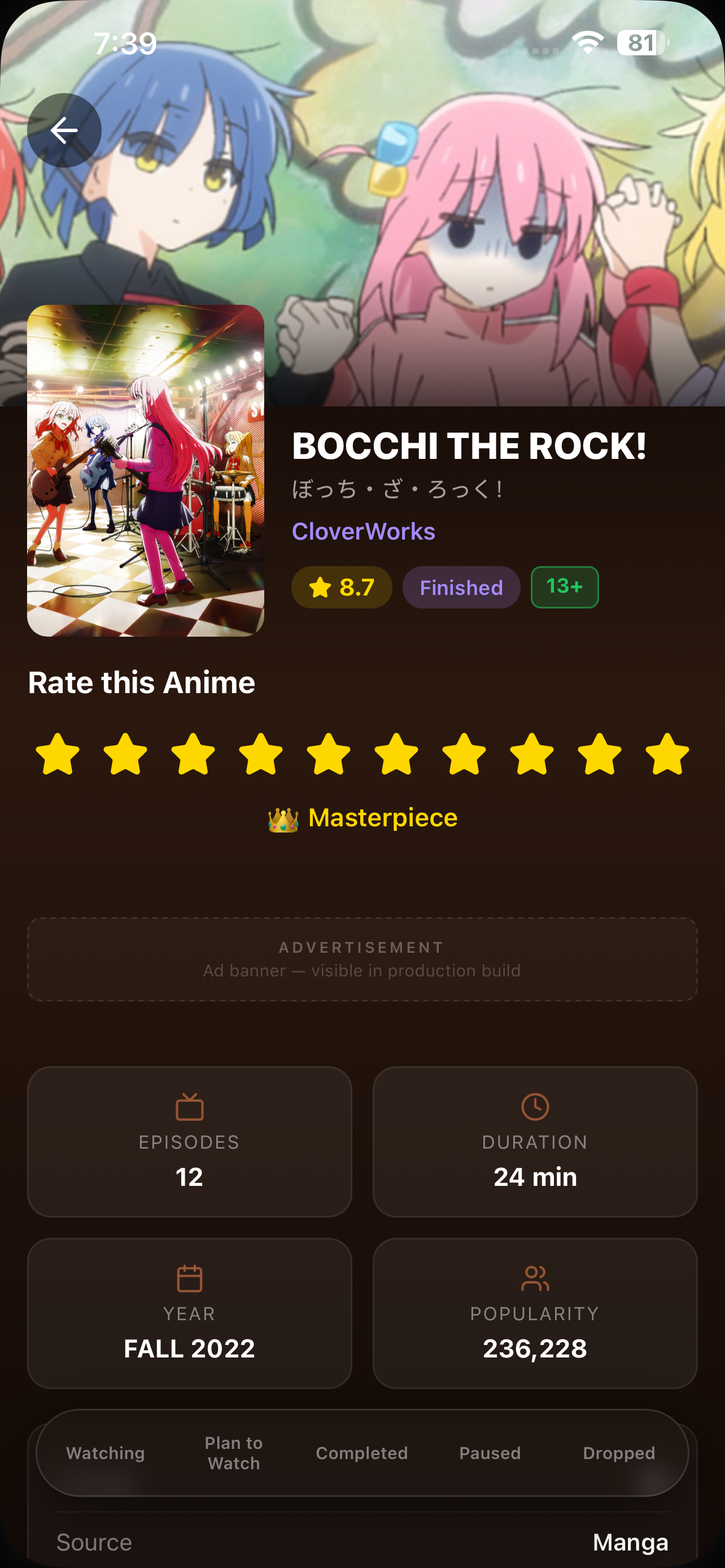Set the rating to eight stars
725x1568 pixels.
coord(531,754)
